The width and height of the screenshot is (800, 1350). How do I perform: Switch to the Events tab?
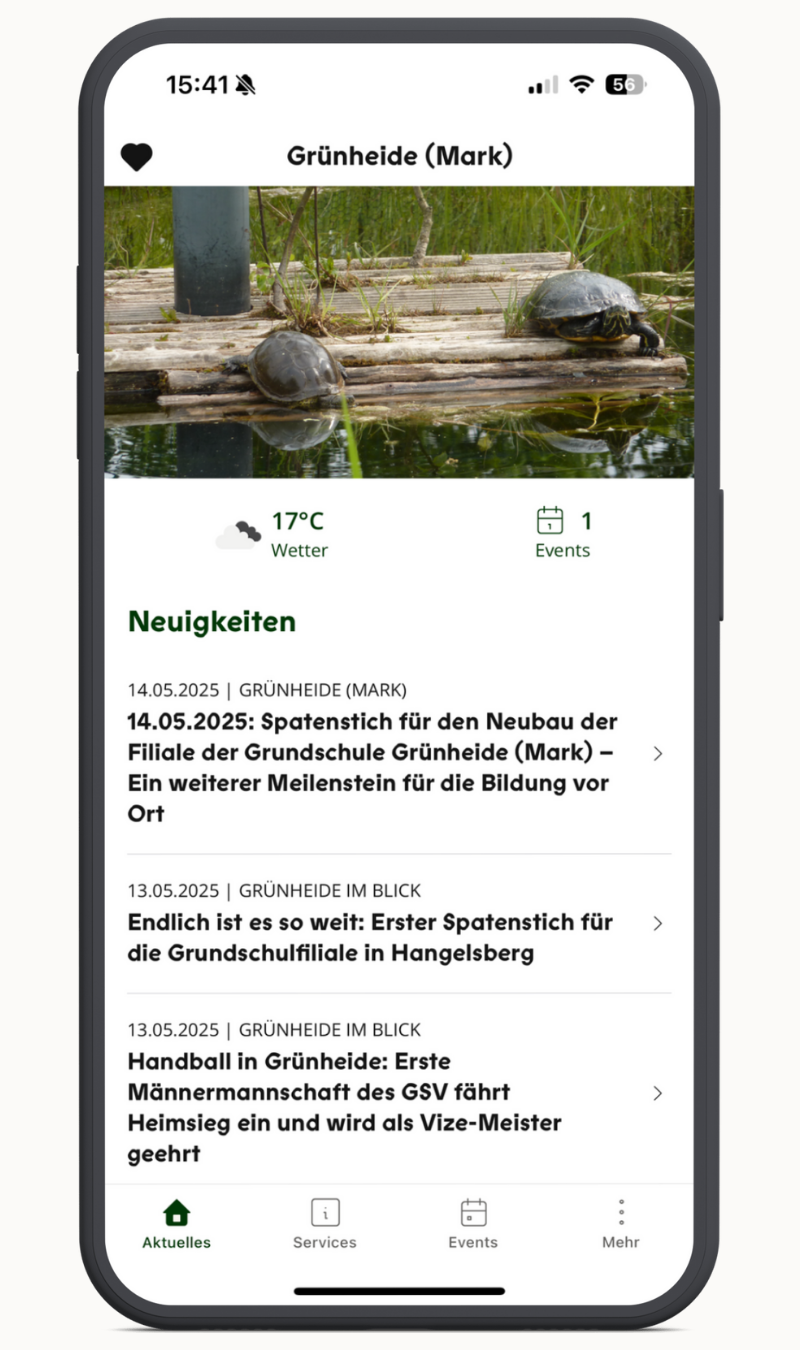tap(473, 1225)
